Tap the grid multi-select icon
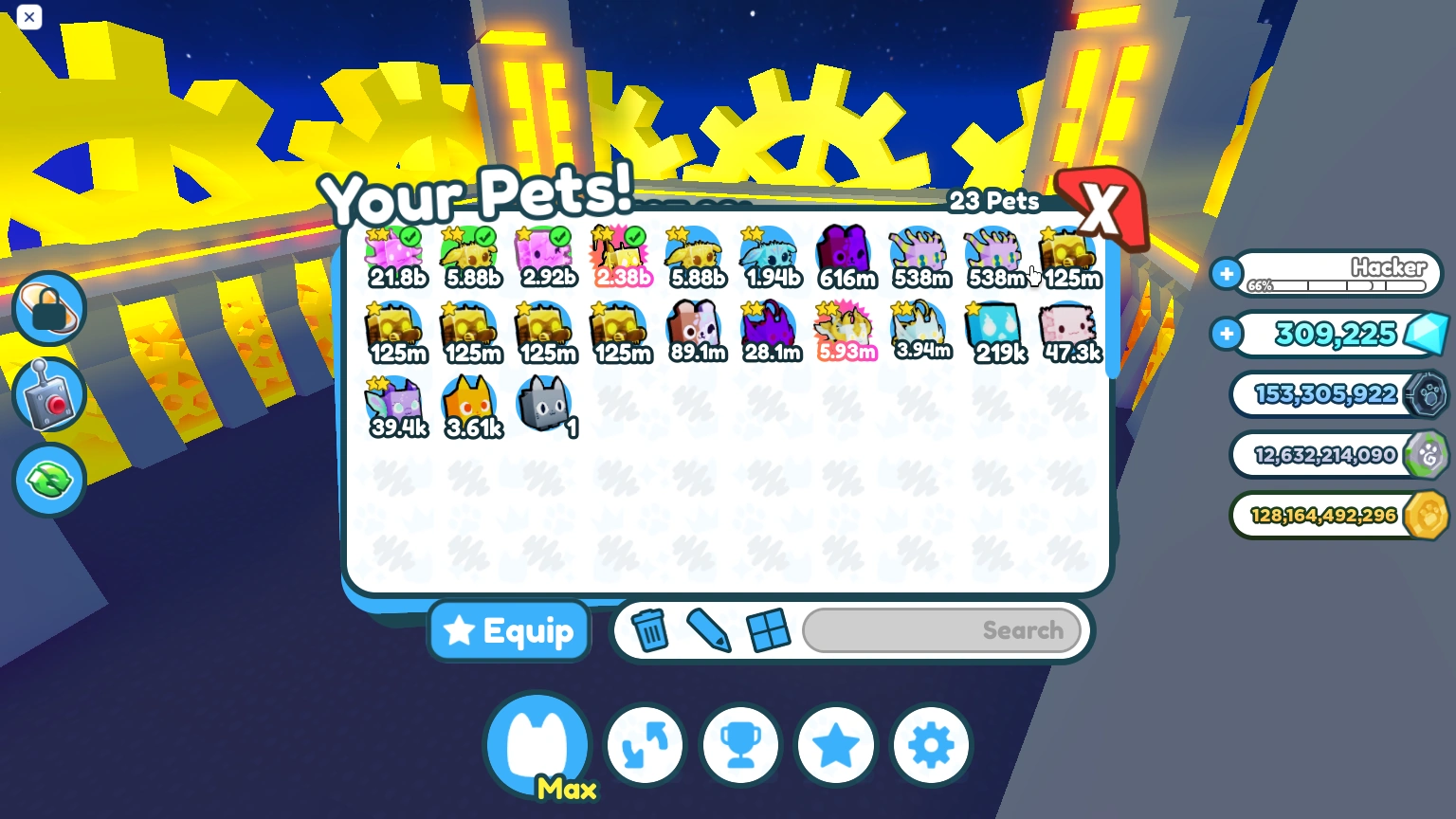The height and width of the screenshot is (819, 1456). [768, 630]
